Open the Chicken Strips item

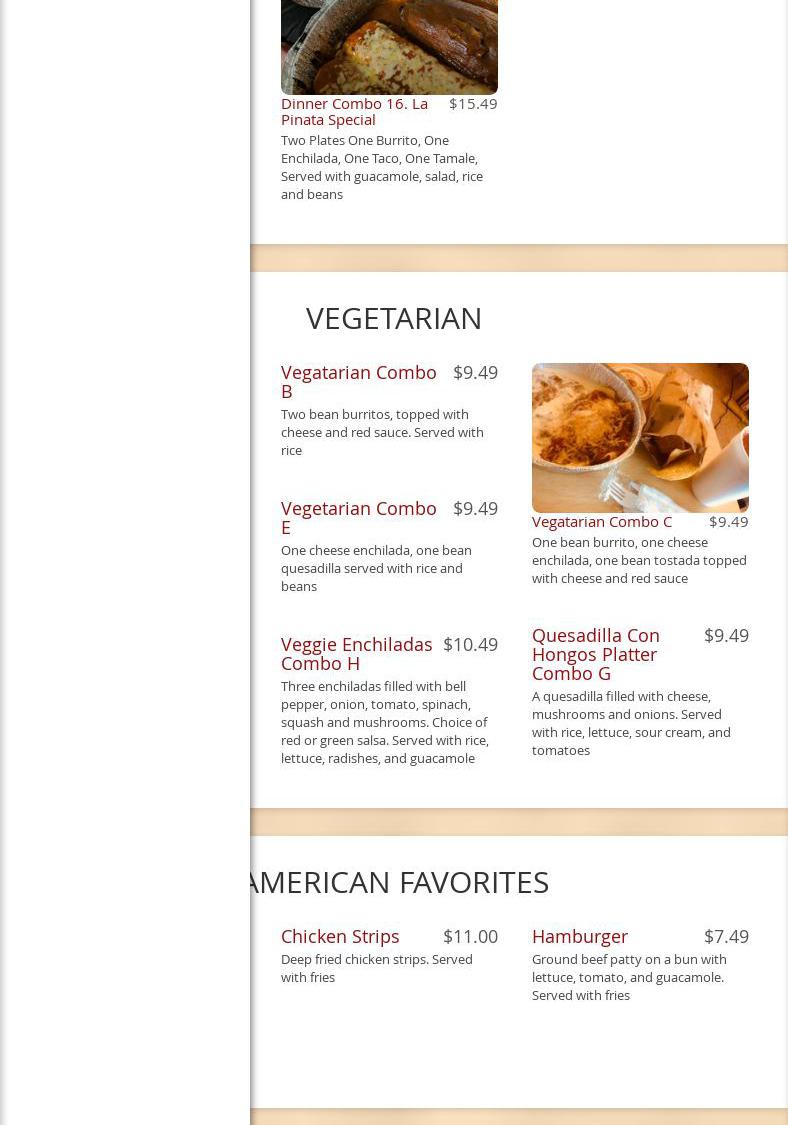(x=340, y=936)
